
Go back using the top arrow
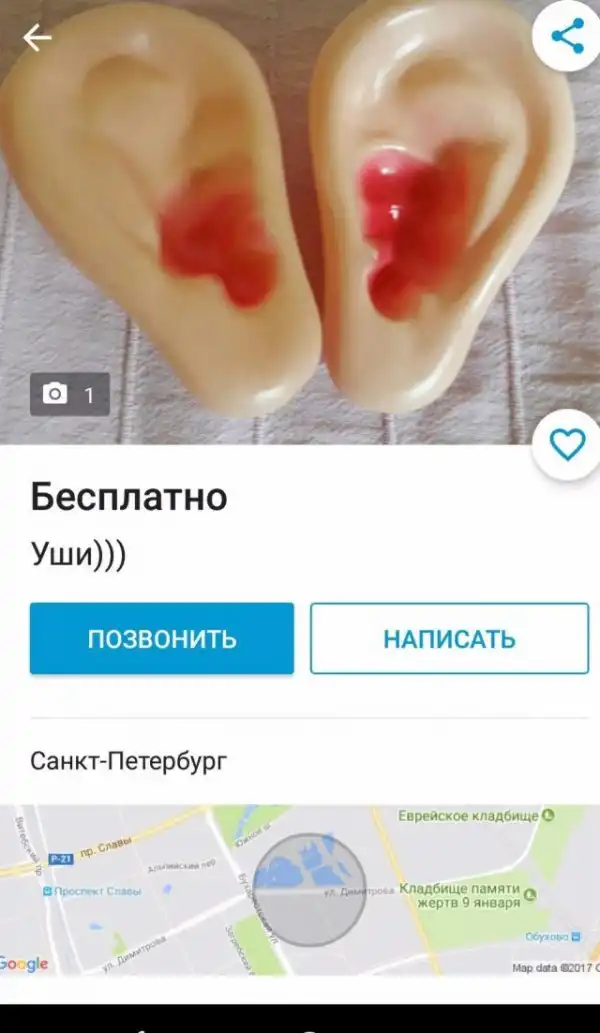37,39
